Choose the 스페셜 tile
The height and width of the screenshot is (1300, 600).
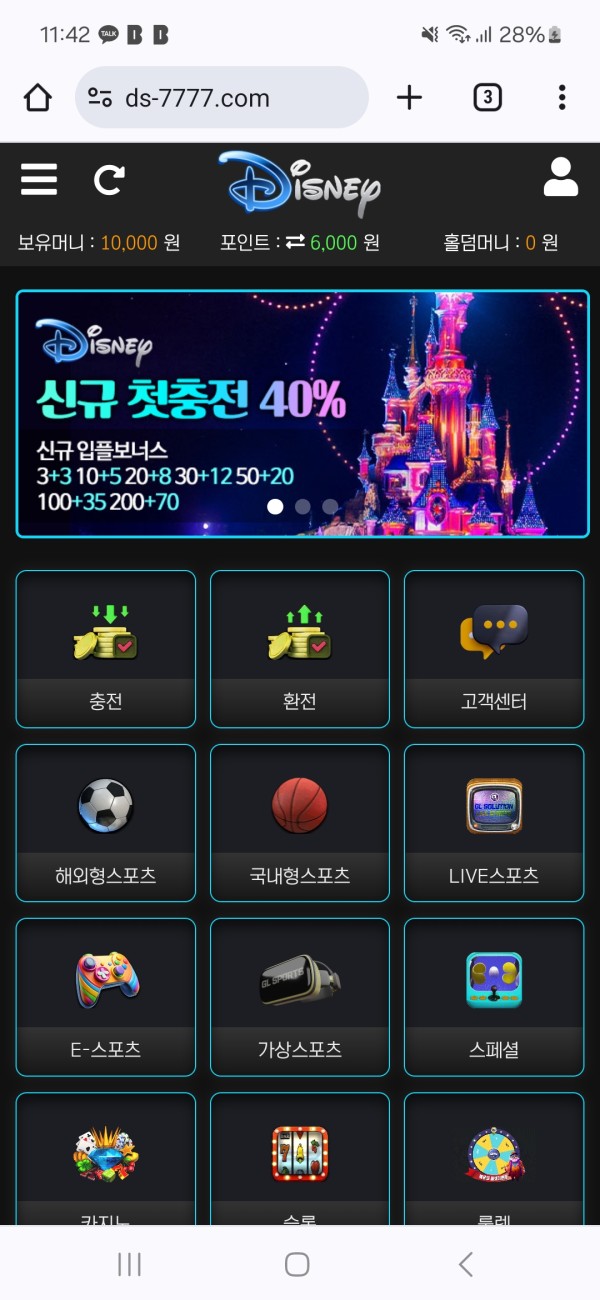pos(494,997)
